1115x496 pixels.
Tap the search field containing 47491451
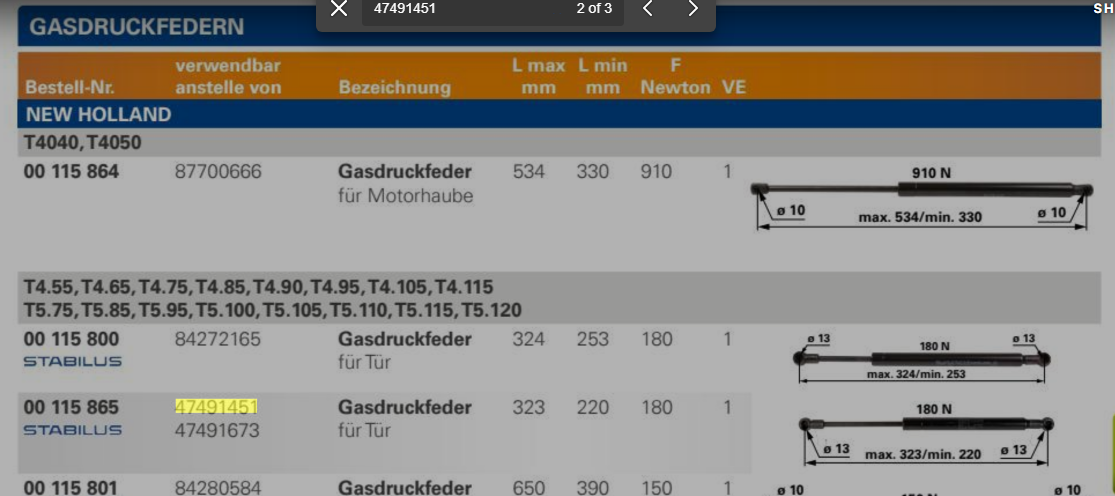tap(460, 9)
